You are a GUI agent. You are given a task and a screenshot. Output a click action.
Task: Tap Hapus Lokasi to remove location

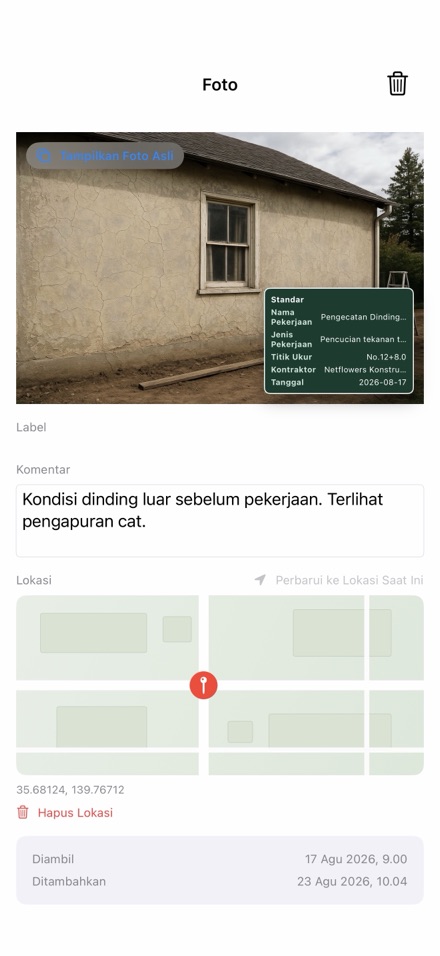65,812
